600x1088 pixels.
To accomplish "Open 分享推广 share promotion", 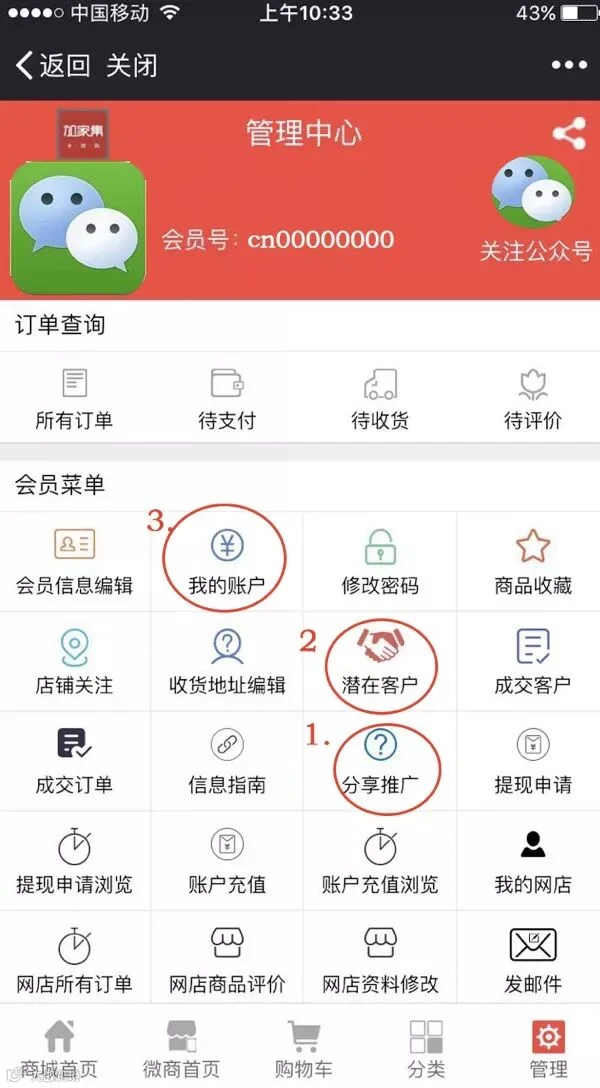I will click(380, 762).
